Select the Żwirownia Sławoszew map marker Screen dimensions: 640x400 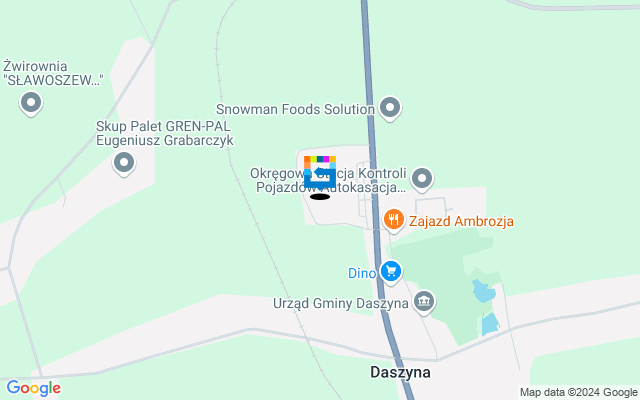[31, 101]
